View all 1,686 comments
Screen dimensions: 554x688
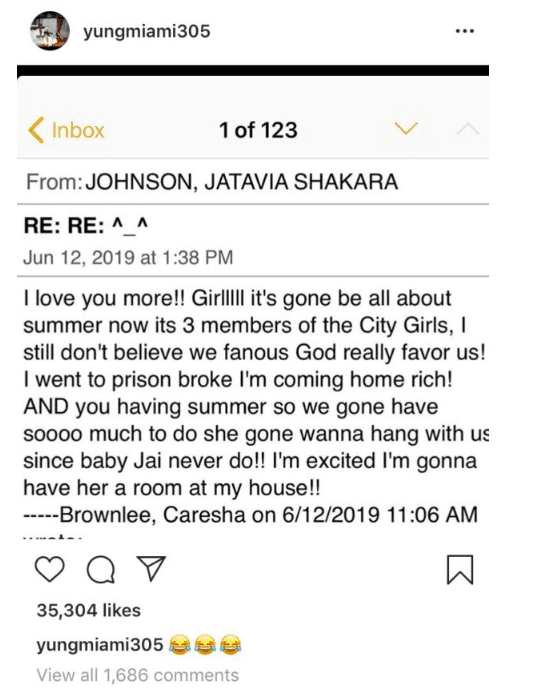click(138, 675)
